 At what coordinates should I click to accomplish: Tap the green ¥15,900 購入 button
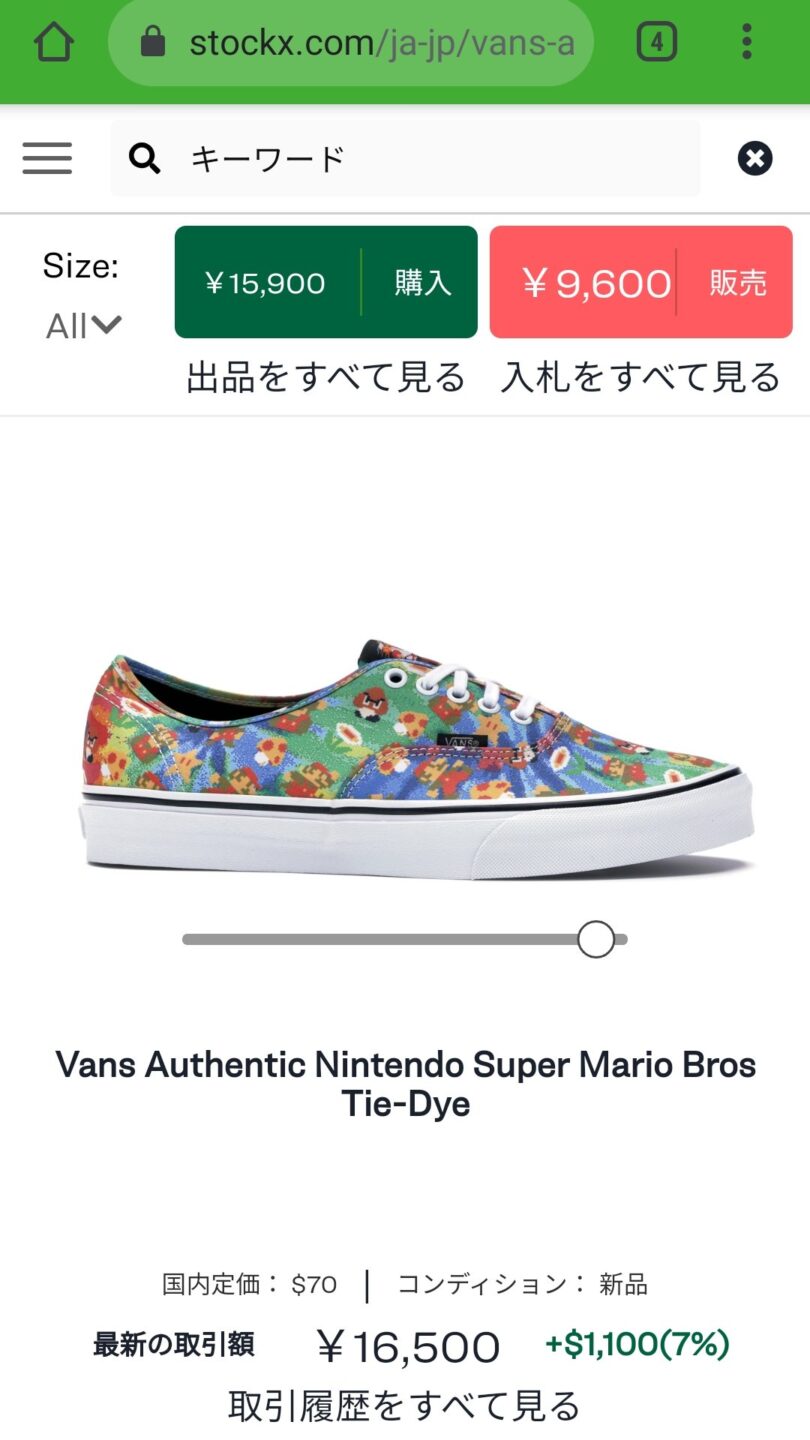326,282
